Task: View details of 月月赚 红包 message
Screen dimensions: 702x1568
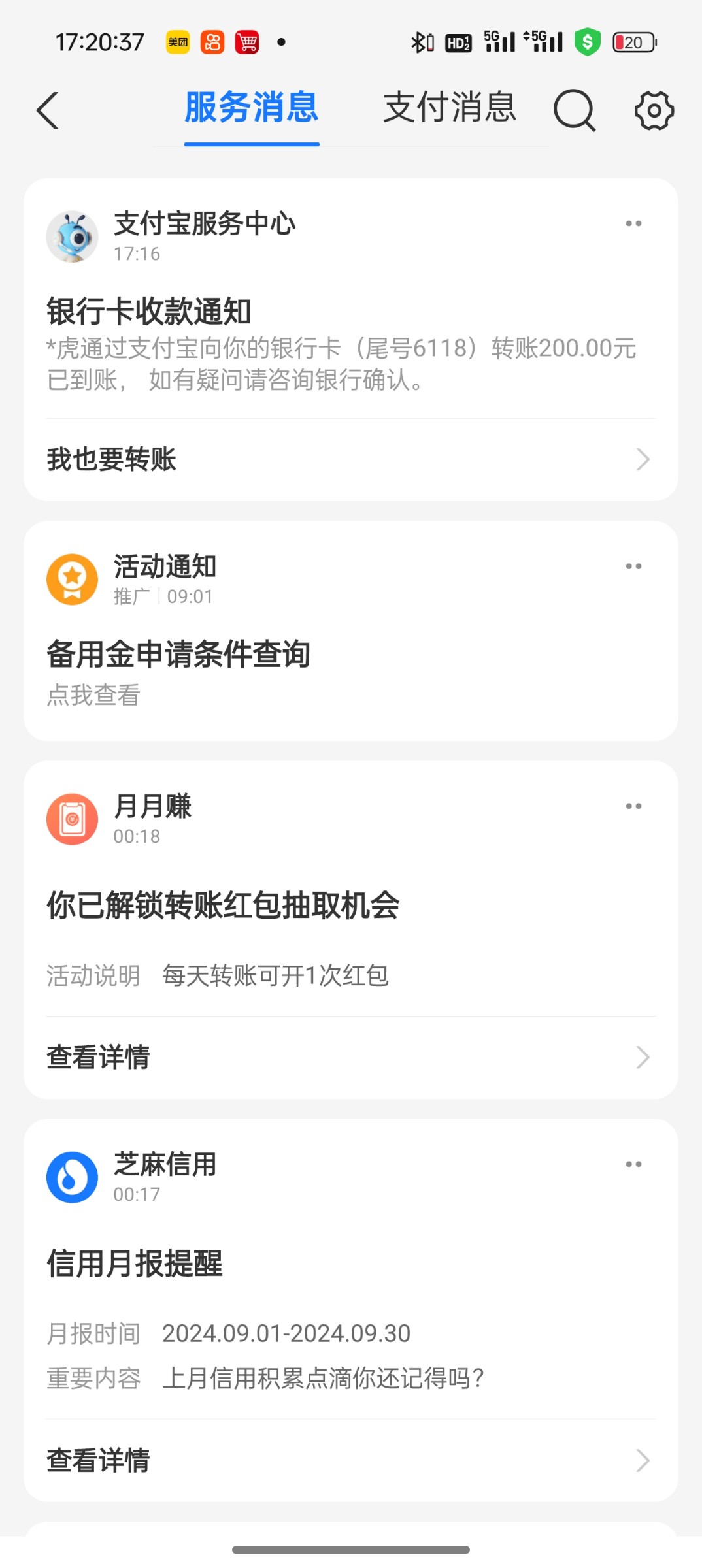Action: coord(351,1057)
